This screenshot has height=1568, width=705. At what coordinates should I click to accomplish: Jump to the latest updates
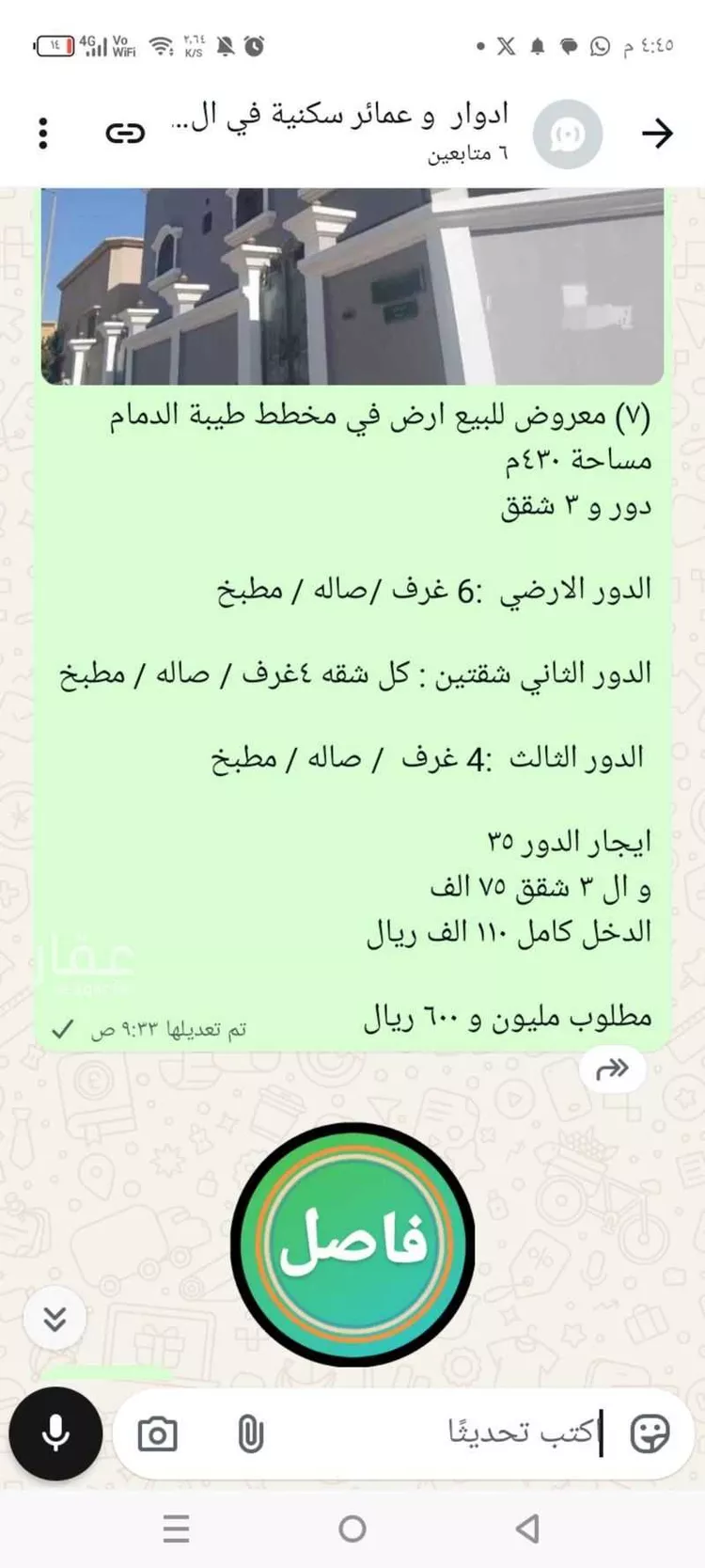[x=55, y=1319]
